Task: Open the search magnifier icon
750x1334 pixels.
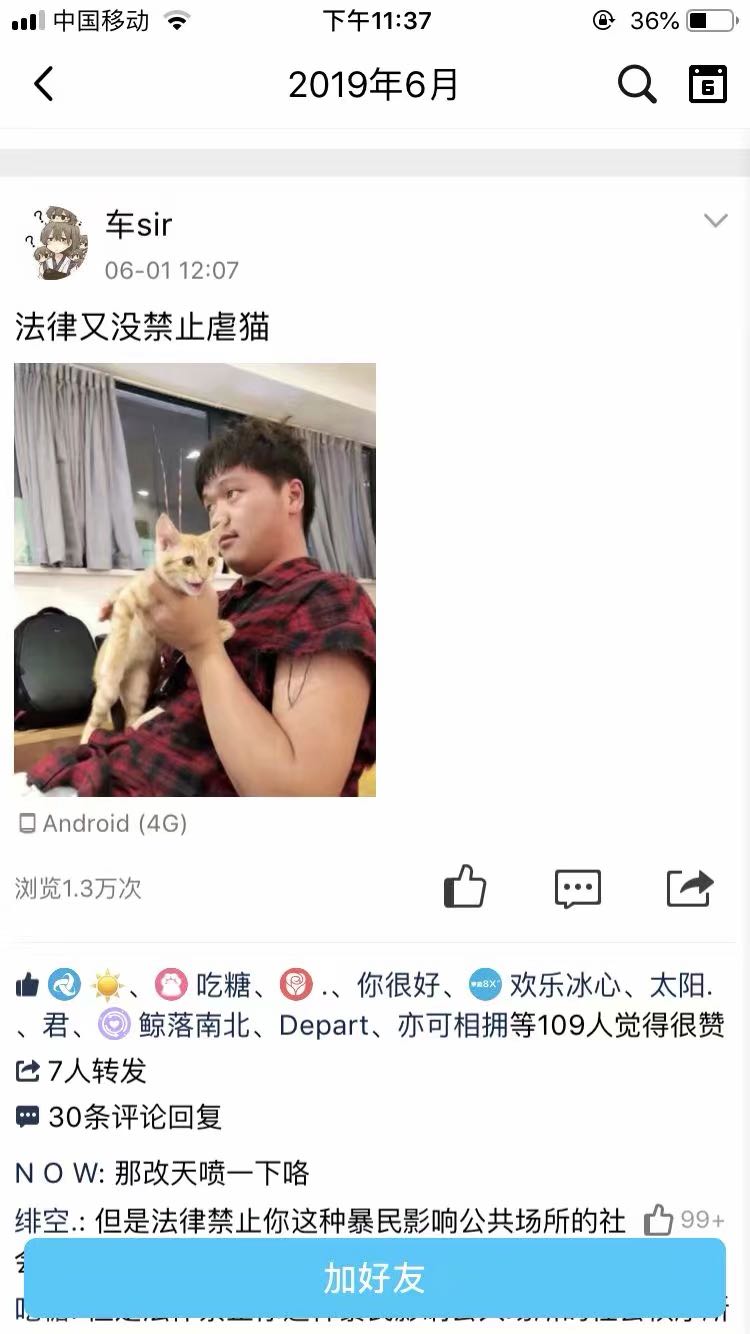Action: (636, 85)
